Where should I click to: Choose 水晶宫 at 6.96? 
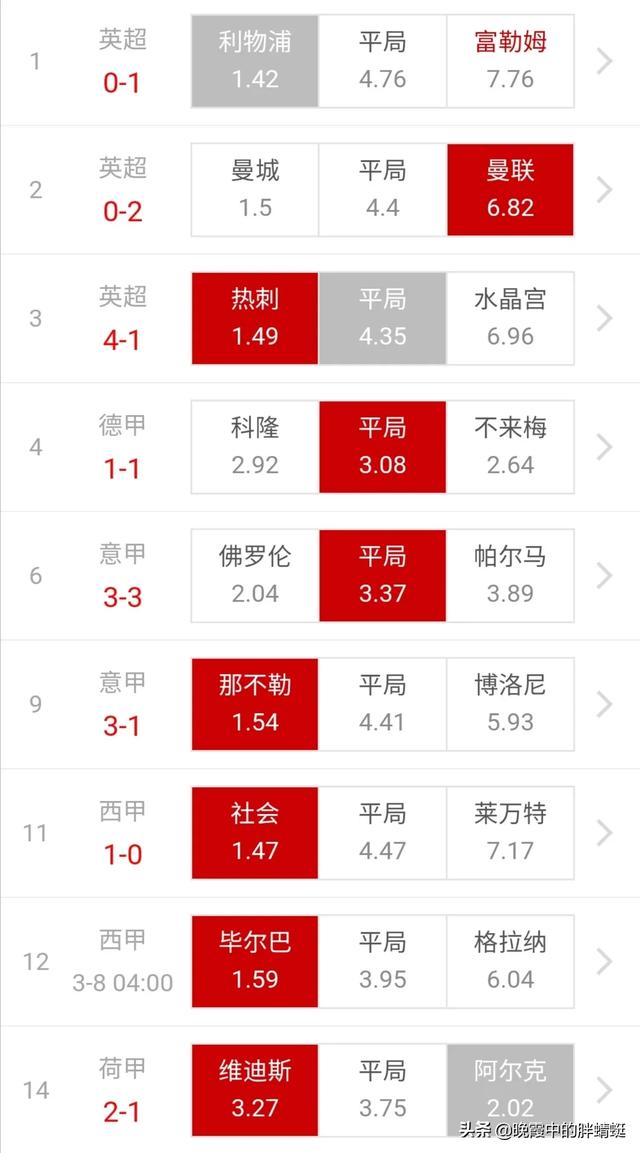click(x=510, y=318)
